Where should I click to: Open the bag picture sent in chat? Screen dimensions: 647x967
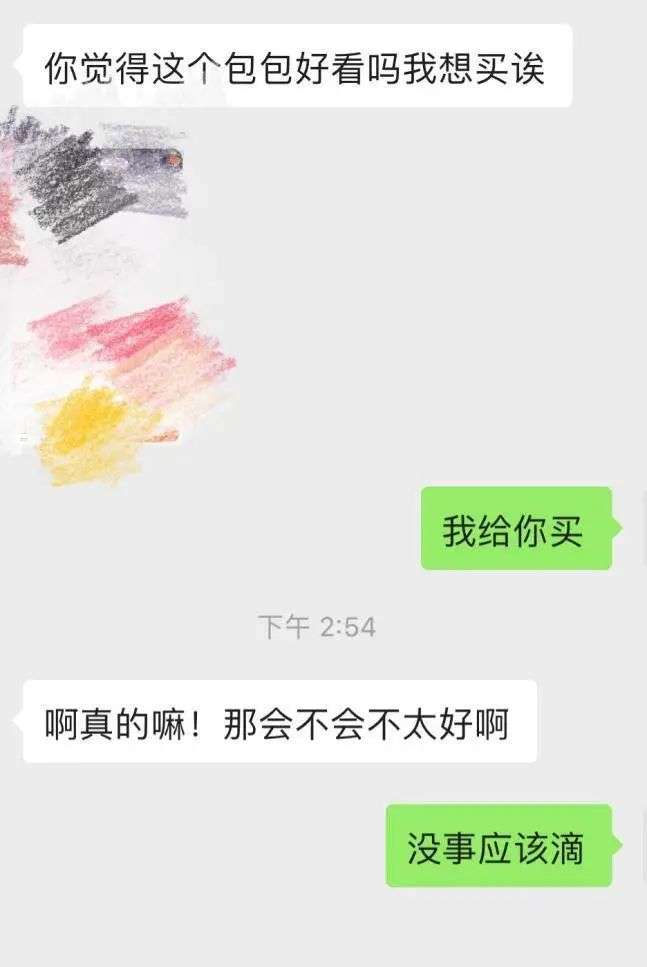click(115, 295)
